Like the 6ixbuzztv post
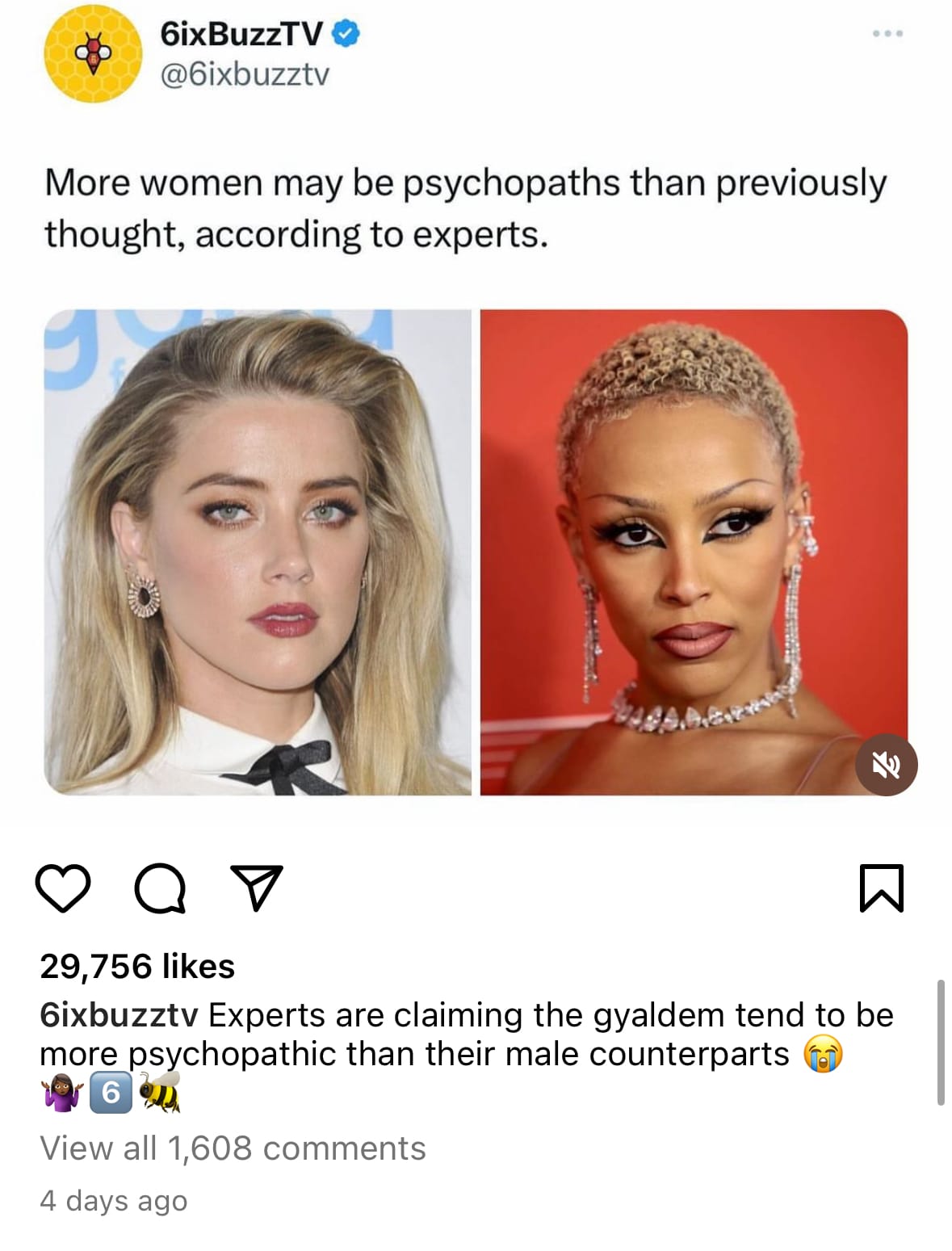The height and width of the screenshot is (1251, 952). pyautogui.click(x=63, y=888)
